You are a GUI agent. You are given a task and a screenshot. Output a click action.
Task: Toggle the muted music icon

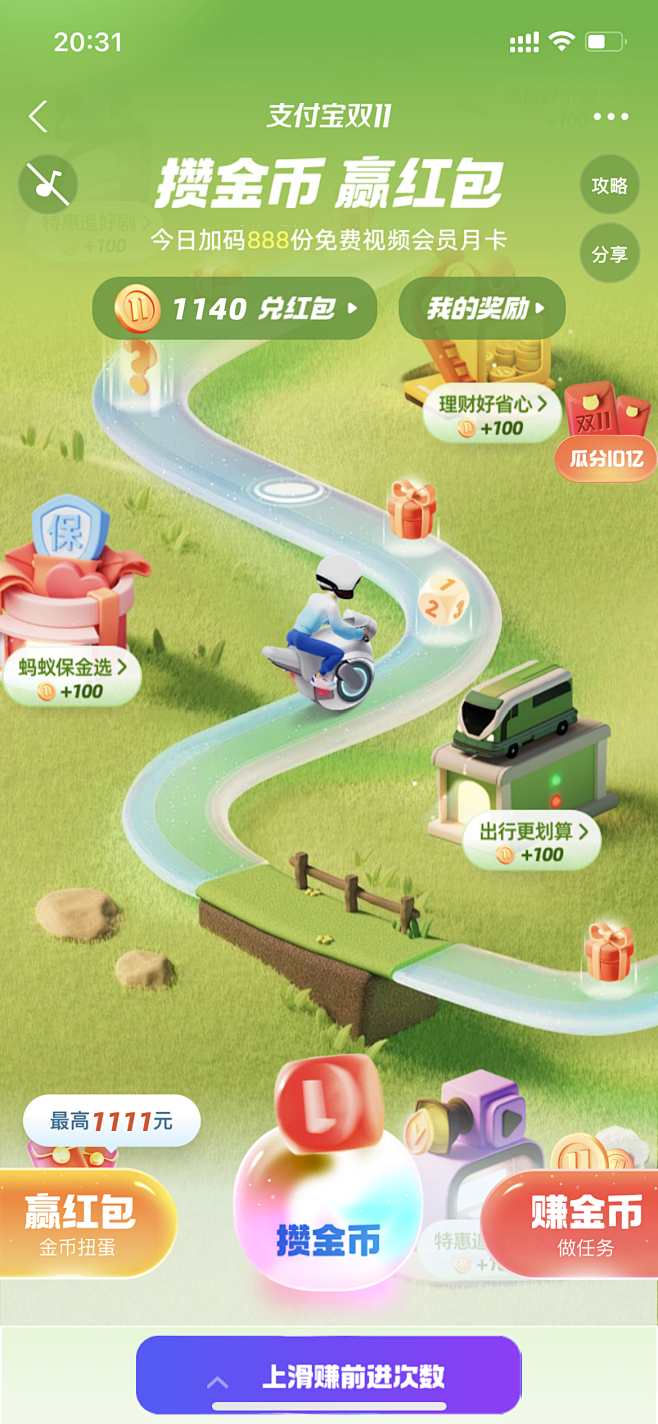[47, 183]
